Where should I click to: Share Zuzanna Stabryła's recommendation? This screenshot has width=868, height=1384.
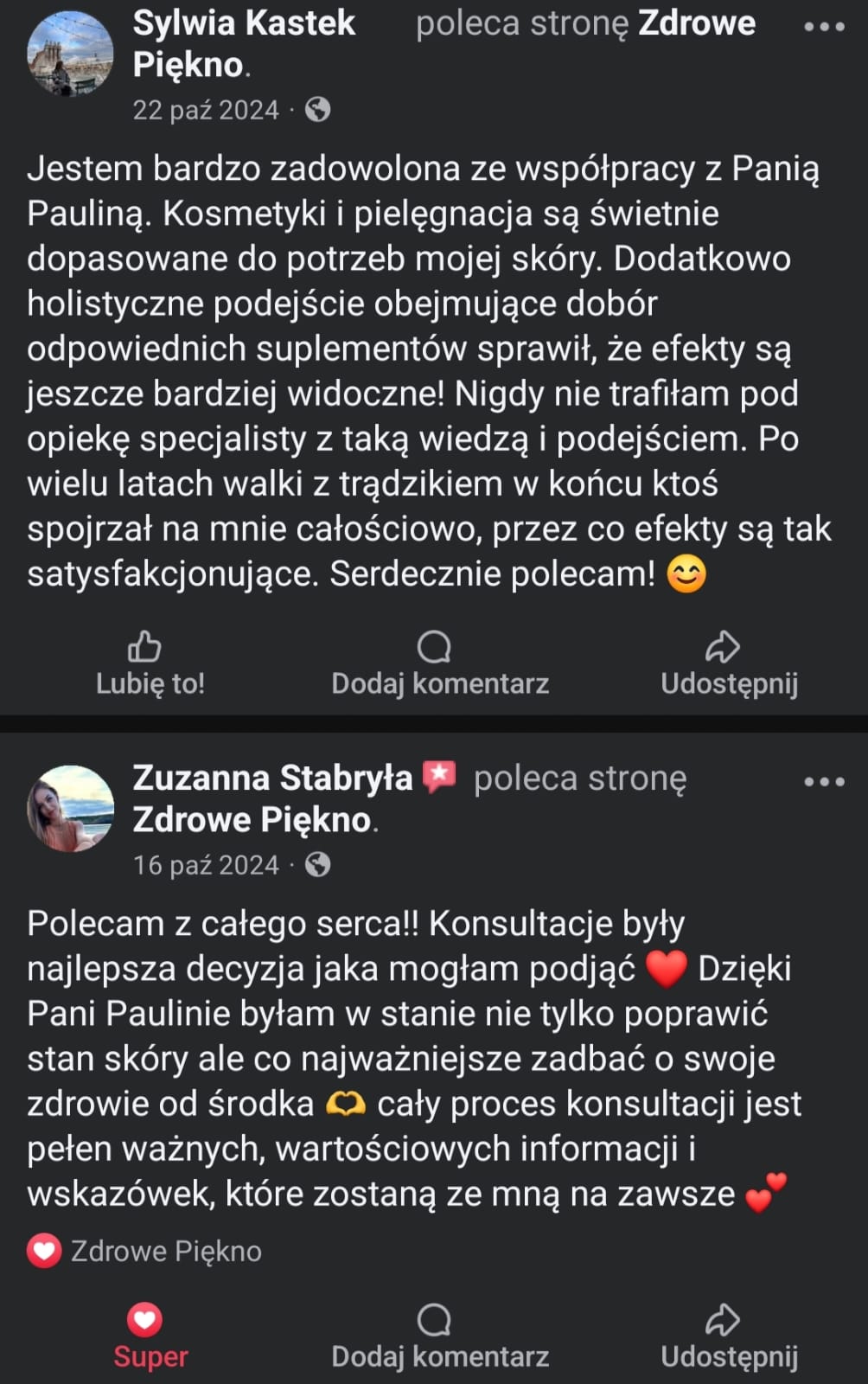tap(728, 1336)
